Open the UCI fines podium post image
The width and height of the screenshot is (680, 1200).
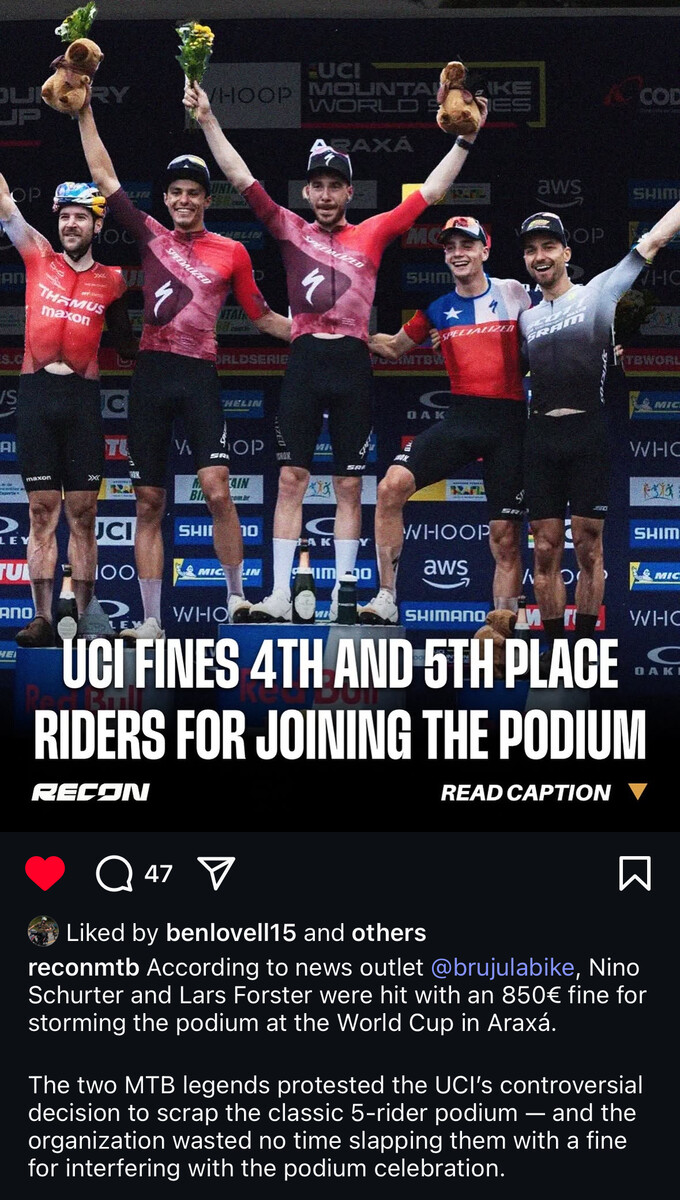click(340, 400)
